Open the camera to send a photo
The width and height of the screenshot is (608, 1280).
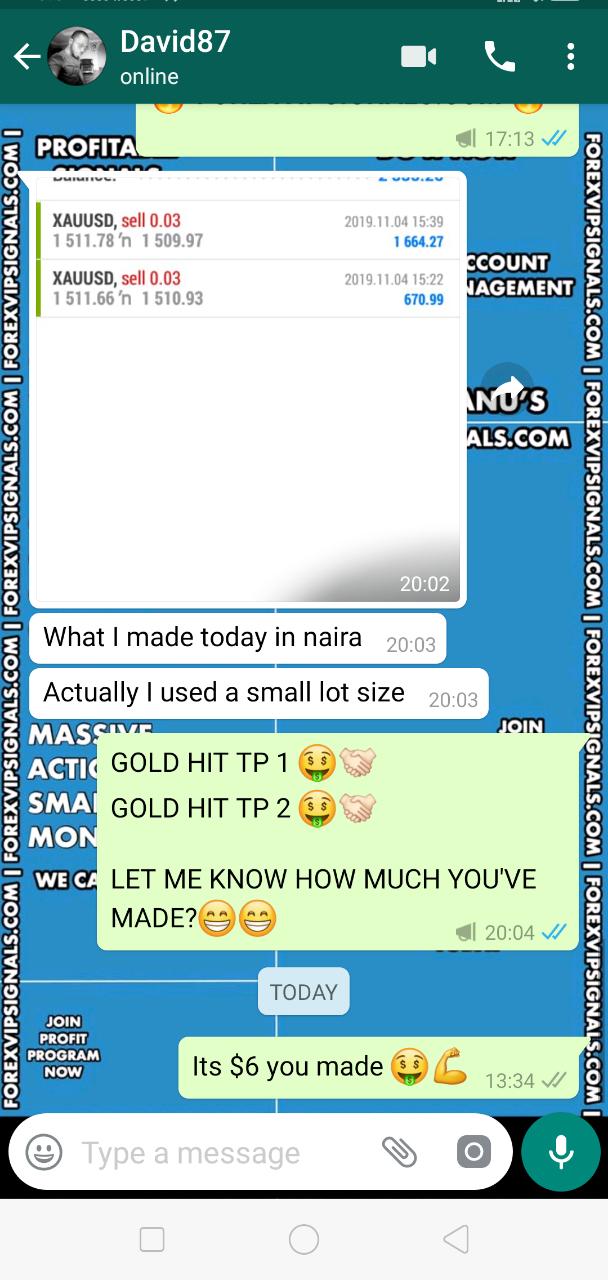pyautogui.click(x=474, y=1153)
